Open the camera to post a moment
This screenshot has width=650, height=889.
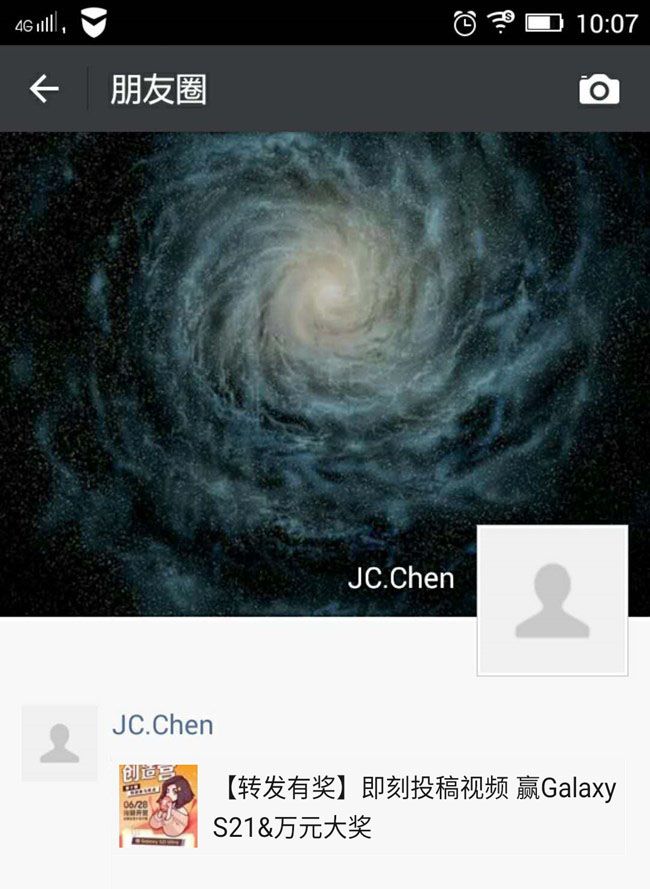coord(599,89)
